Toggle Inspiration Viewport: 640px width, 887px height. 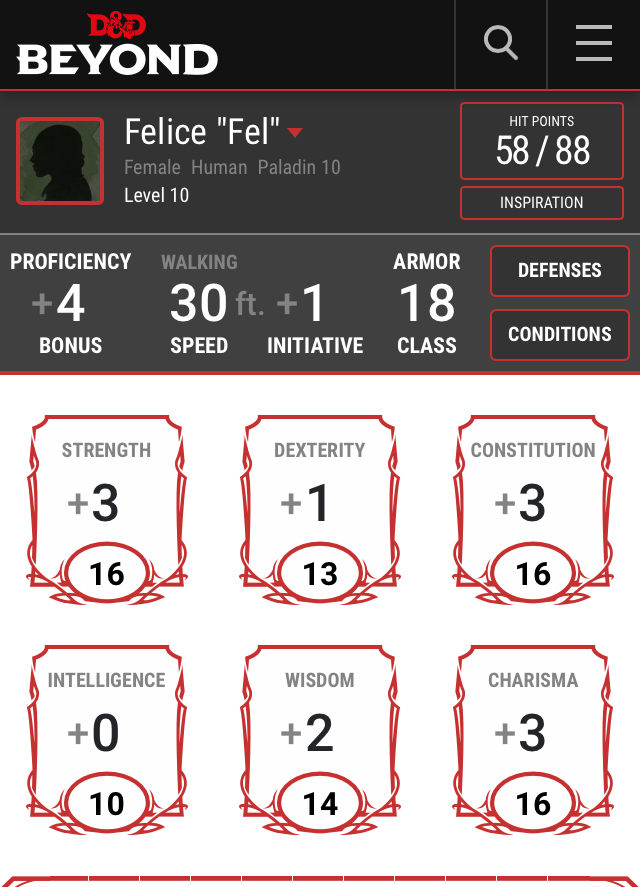point(541,203)
